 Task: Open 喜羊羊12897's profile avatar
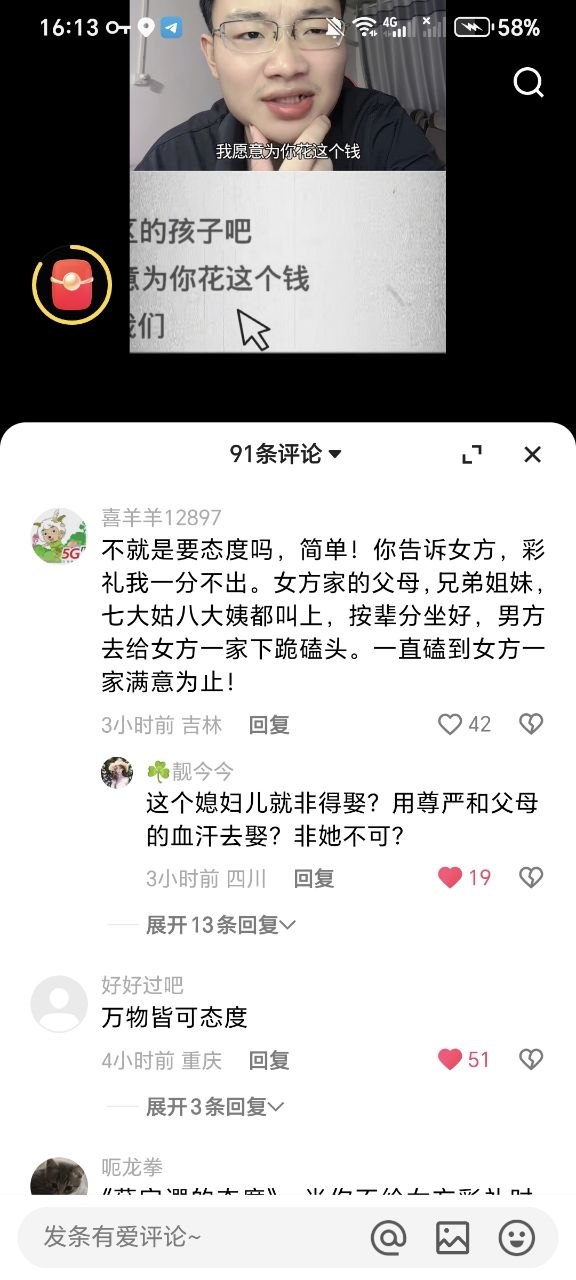coord(59,536)
